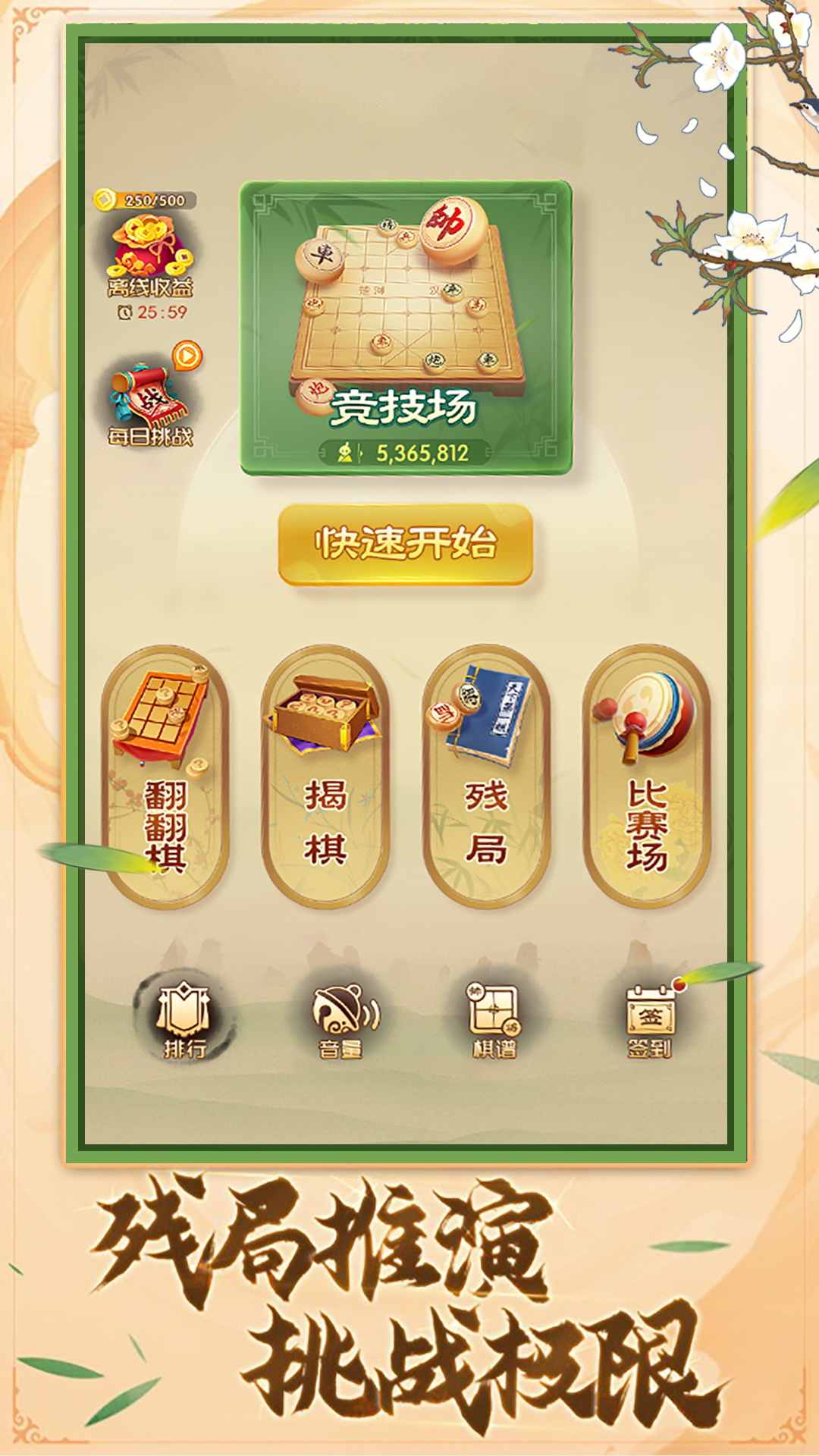The height and width of the screenshot is (1456, 819).
Task: Switch to 揭棋 reveal chess mode
Action: [x=326, y=773]
